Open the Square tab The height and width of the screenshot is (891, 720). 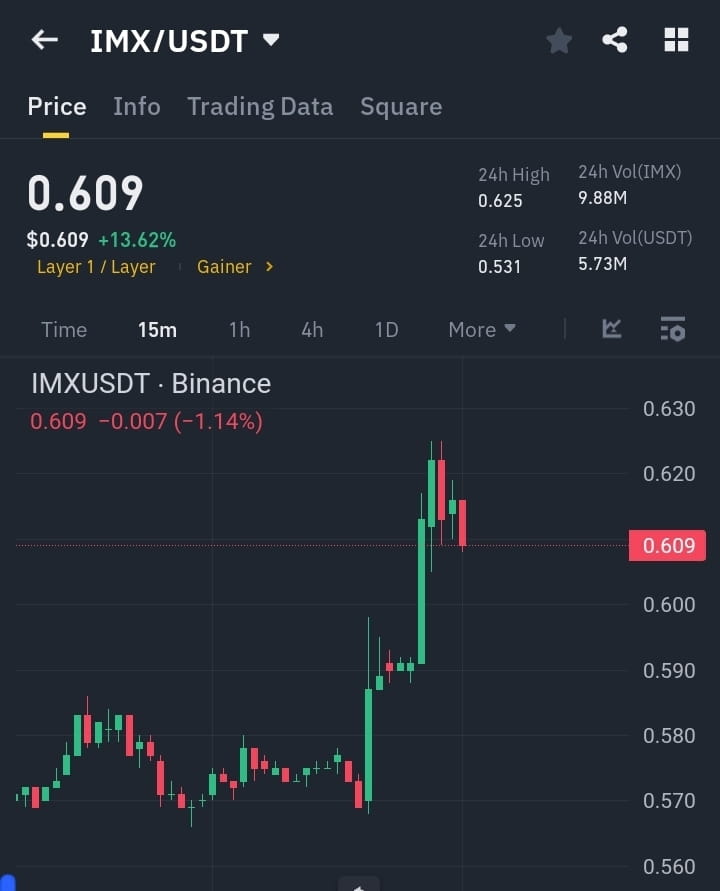click(x=401, y=106)
